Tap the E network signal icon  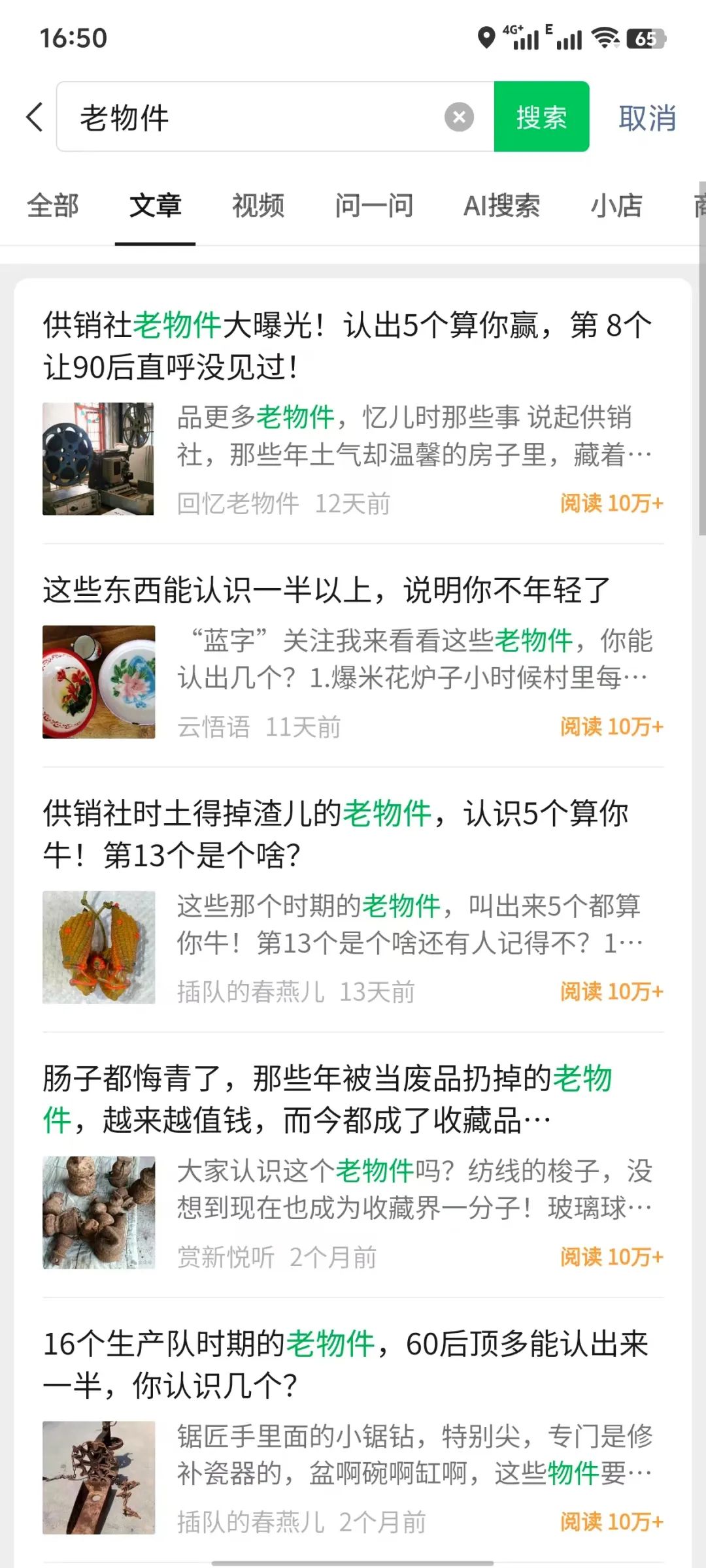[x=566, y=38]
